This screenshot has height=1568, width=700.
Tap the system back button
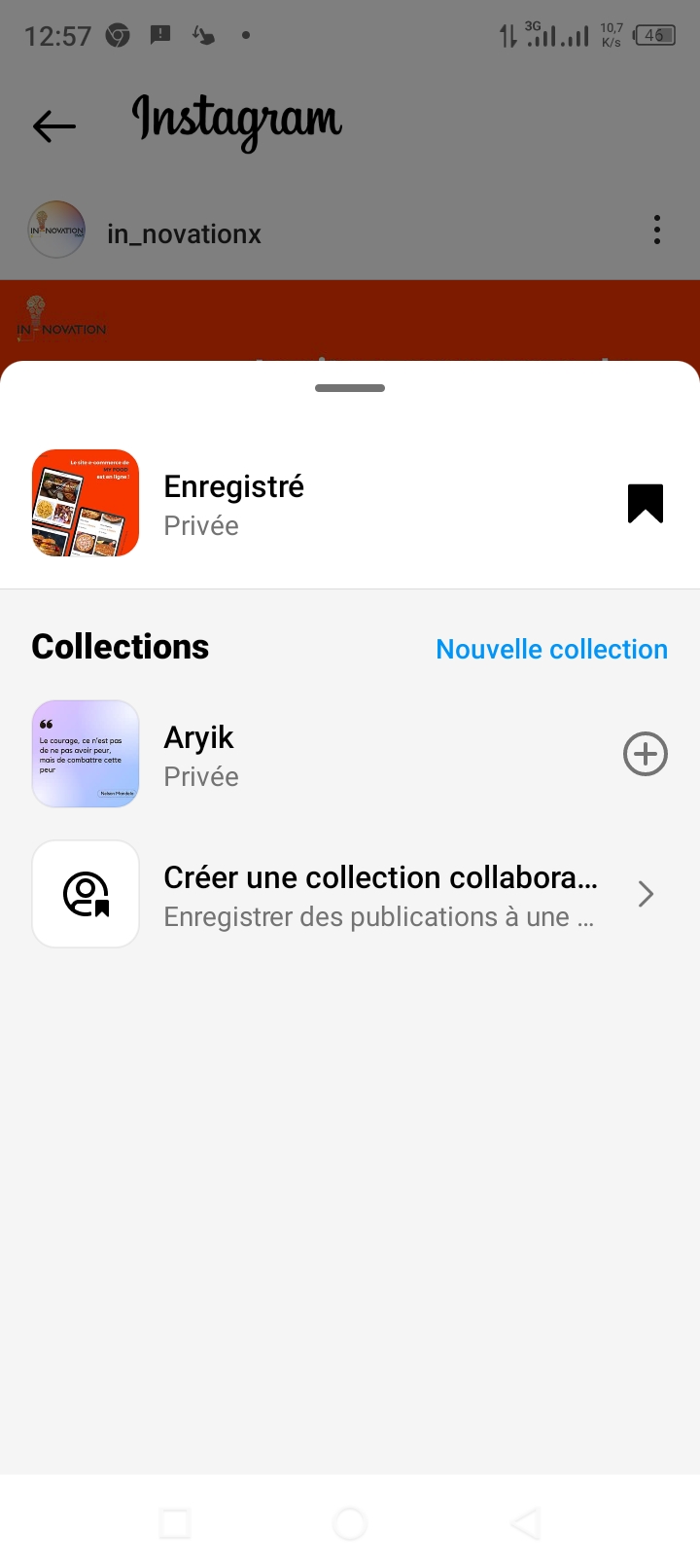[x=525, y=1523]
